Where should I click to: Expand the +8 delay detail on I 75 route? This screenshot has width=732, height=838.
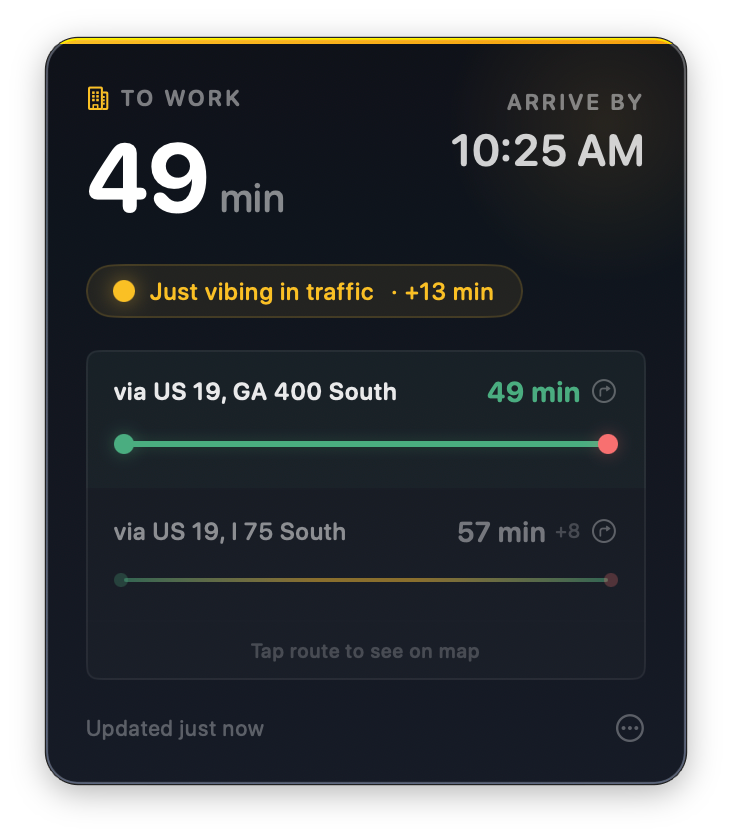pyautogui.click(x=570, y=531)
